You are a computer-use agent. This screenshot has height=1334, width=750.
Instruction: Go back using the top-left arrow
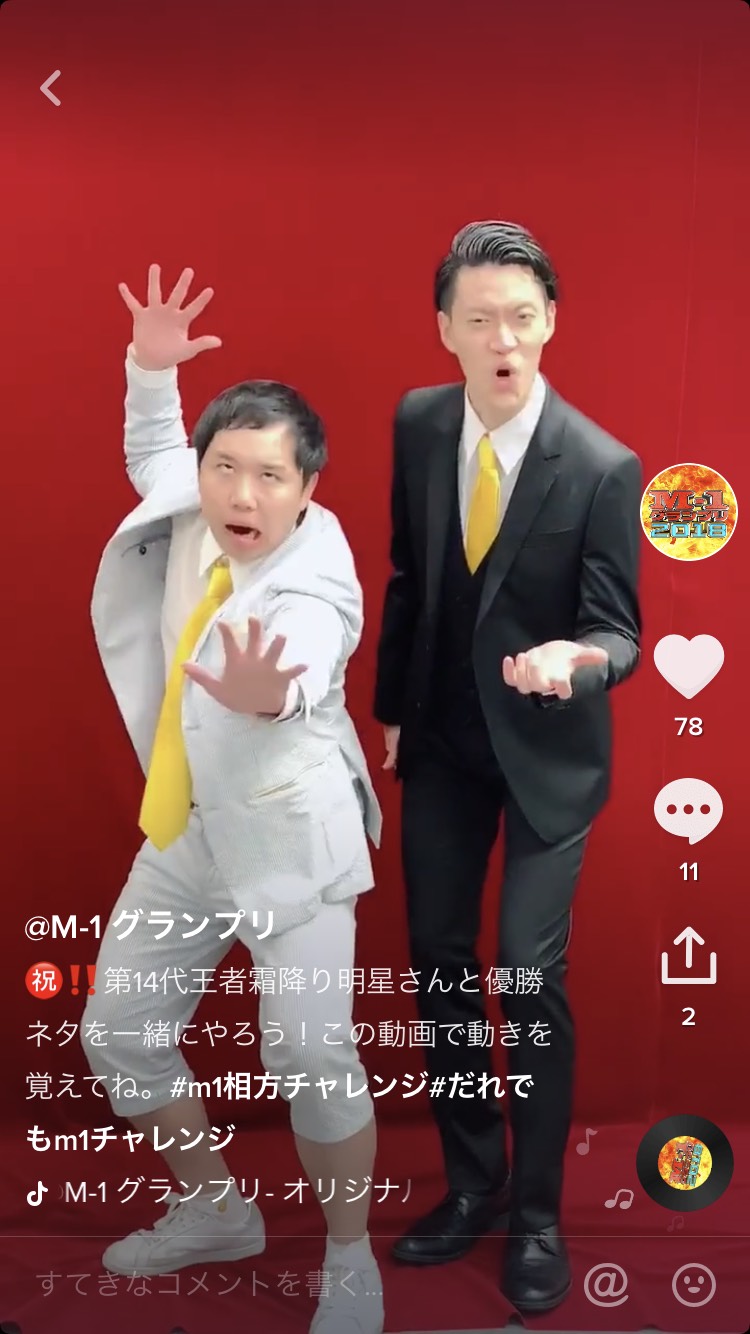[x=51, y=88]
